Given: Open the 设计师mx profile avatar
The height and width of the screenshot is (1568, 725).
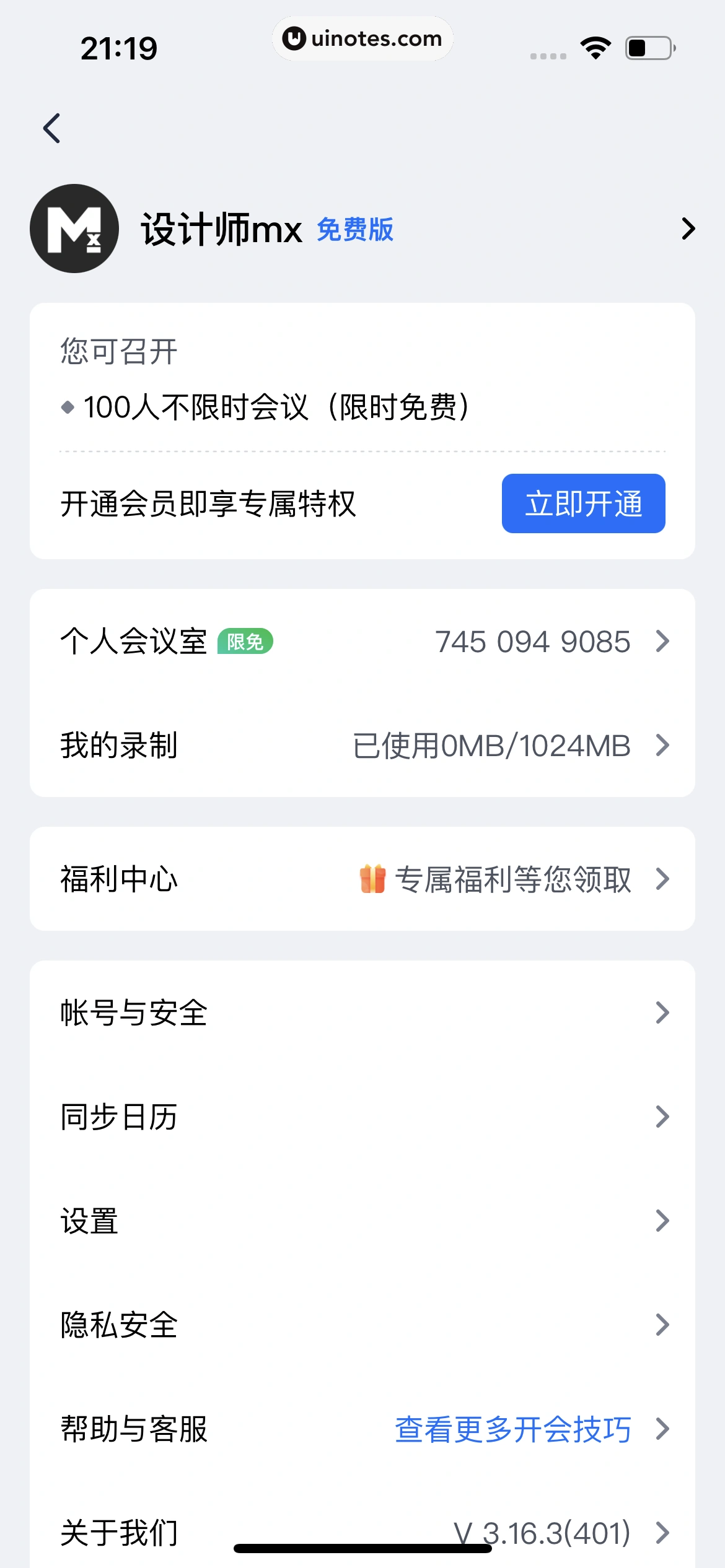Looking at the screenshot, I should point(73,229).
